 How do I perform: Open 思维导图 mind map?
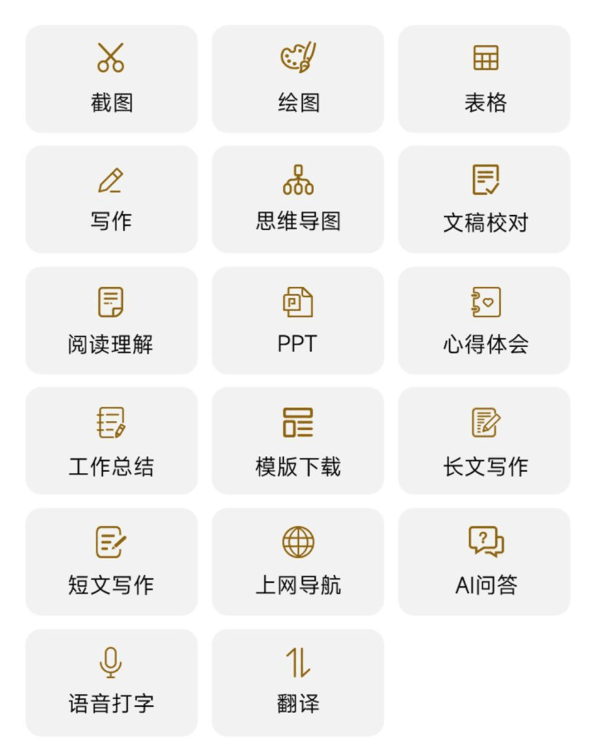[x=298, y=200]
